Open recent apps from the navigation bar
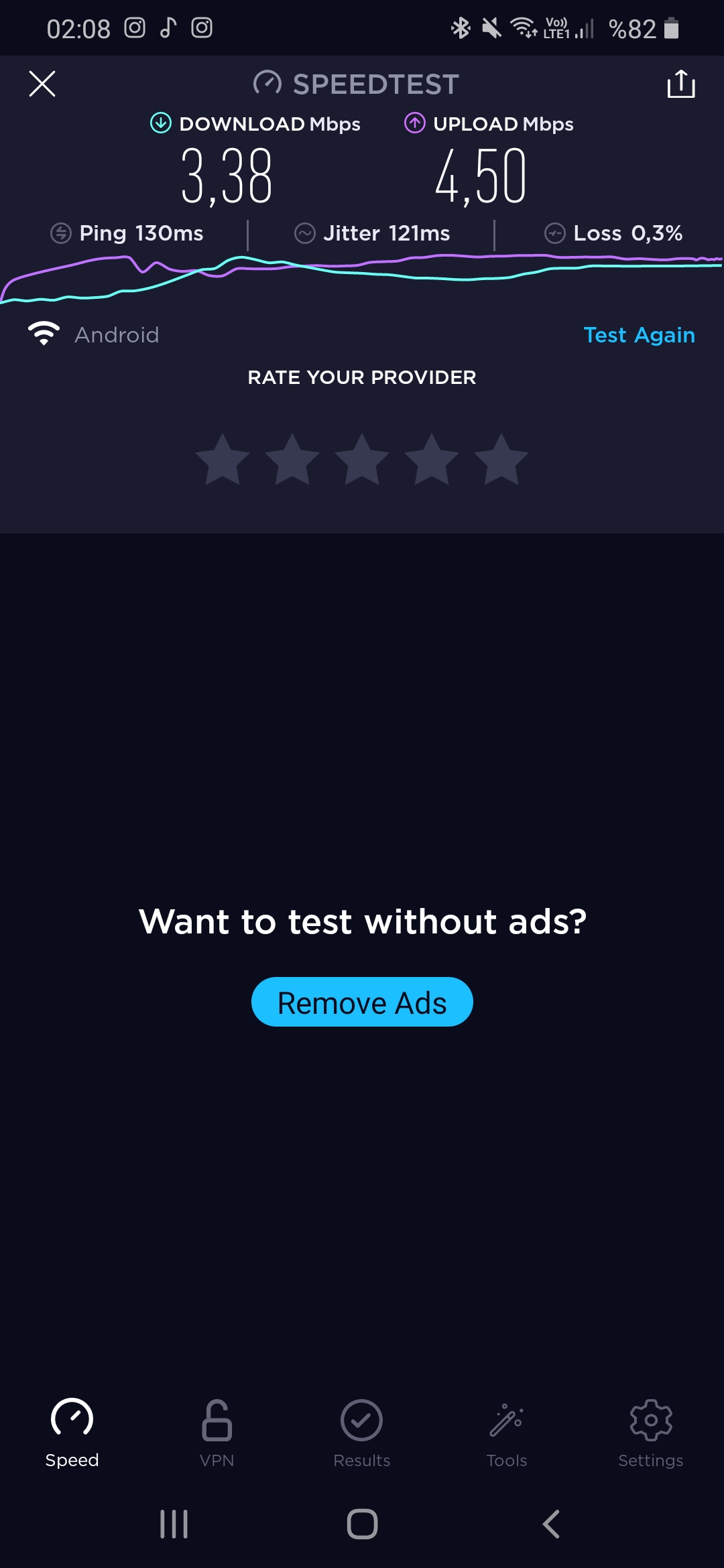 pyautogui.click(x=174, y=1524)
